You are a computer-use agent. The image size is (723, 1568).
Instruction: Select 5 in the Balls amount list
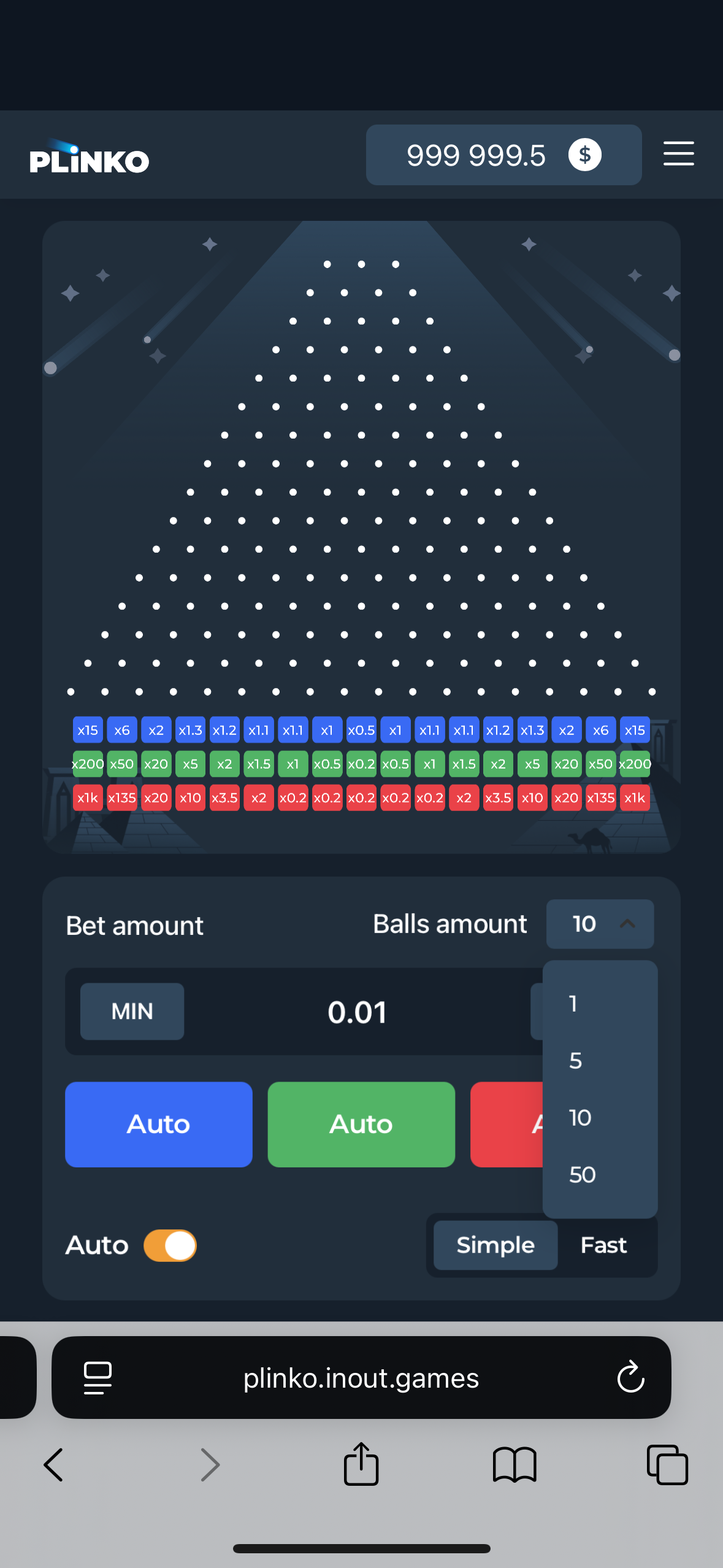[575, 1060]
